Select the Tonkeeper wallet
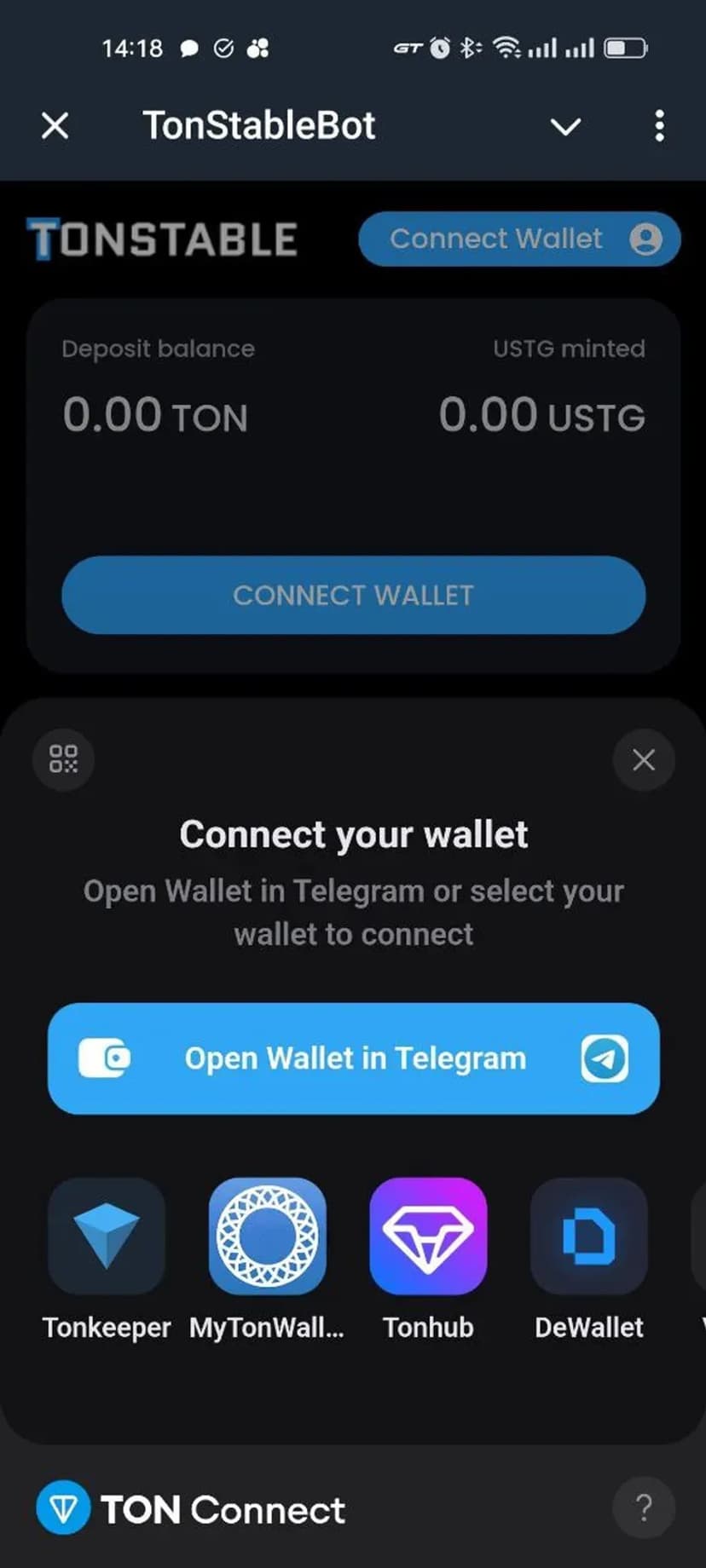The height and width of the screenshot is (1568, 706). [x=107, y=1237]
